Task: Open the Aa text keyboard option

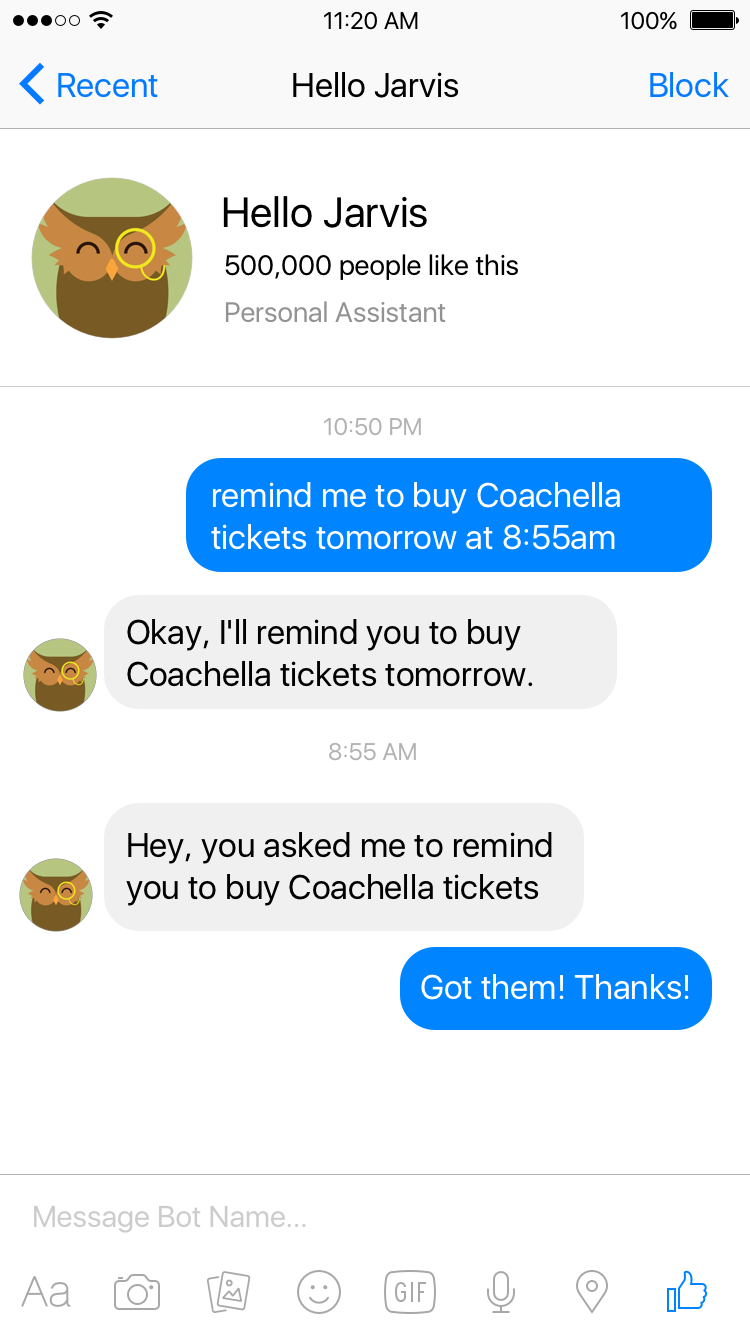Action: (46, 1292)
